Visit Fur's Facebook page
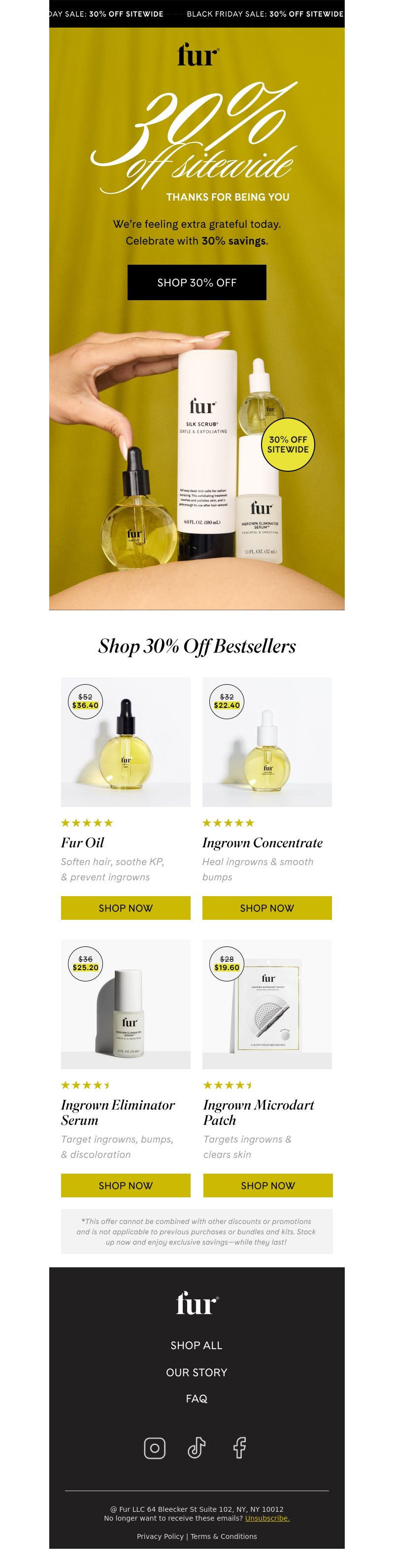The image size is (394, 1568). pos(239,1448)
